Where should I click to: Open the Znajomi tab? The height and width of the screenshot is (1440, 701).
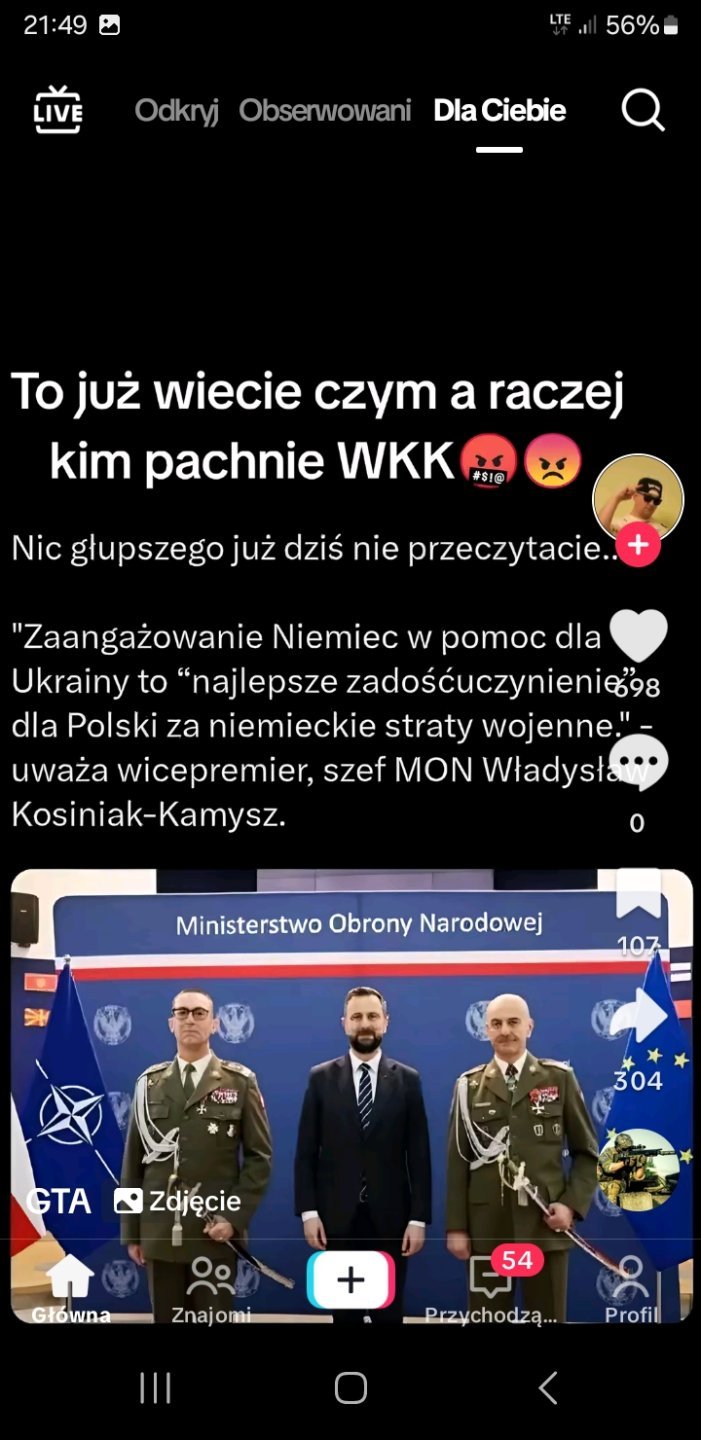(210, 1288)
